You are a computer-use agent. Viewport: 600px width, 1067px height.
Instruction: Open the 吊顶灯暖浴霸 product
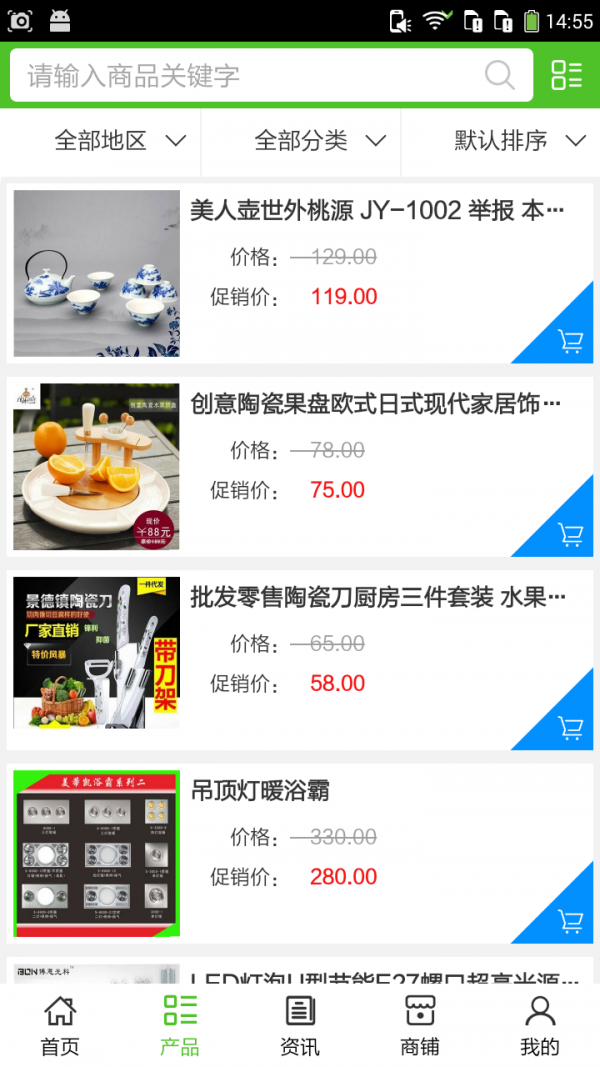(x=260, y=792)
